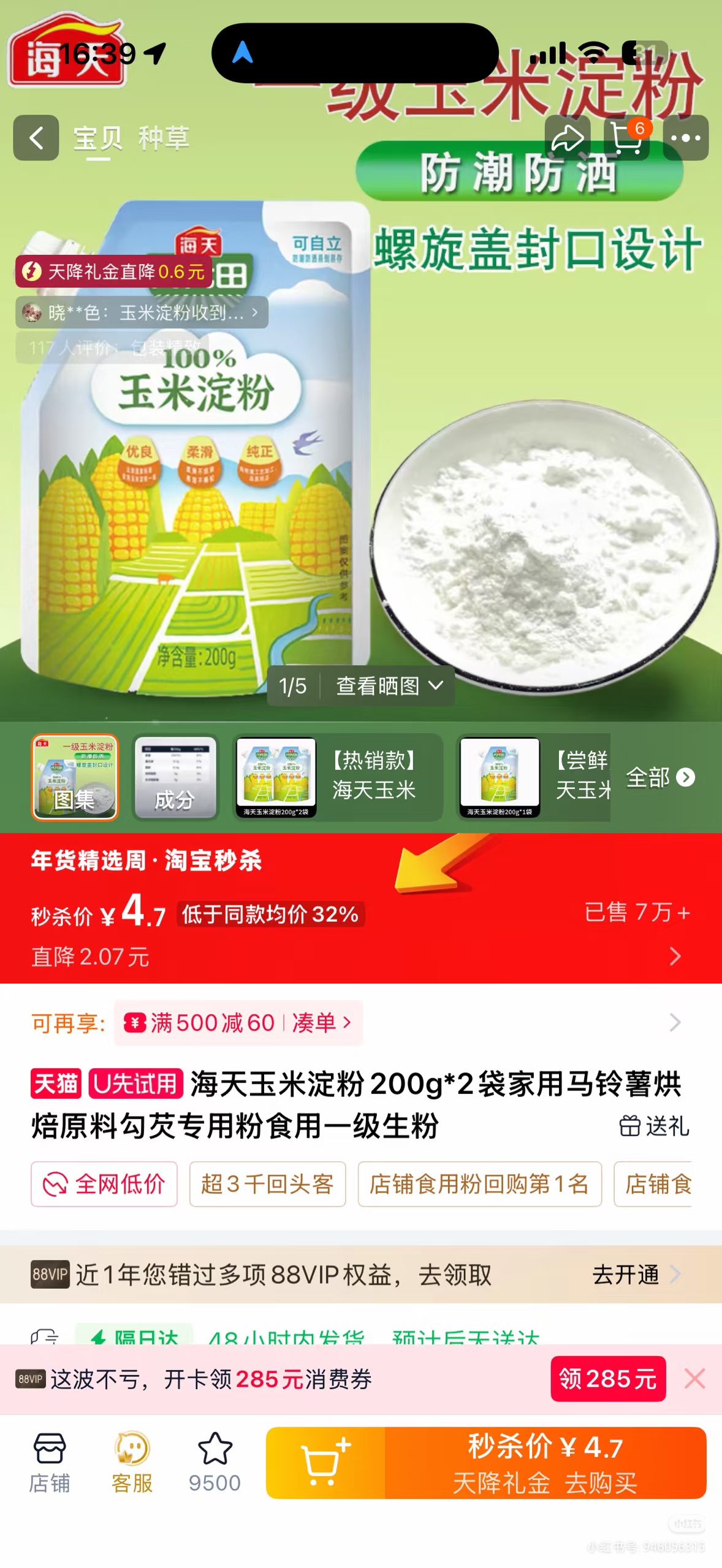Open the 晓**色 buyer review snippet

(x=142, y=313)
